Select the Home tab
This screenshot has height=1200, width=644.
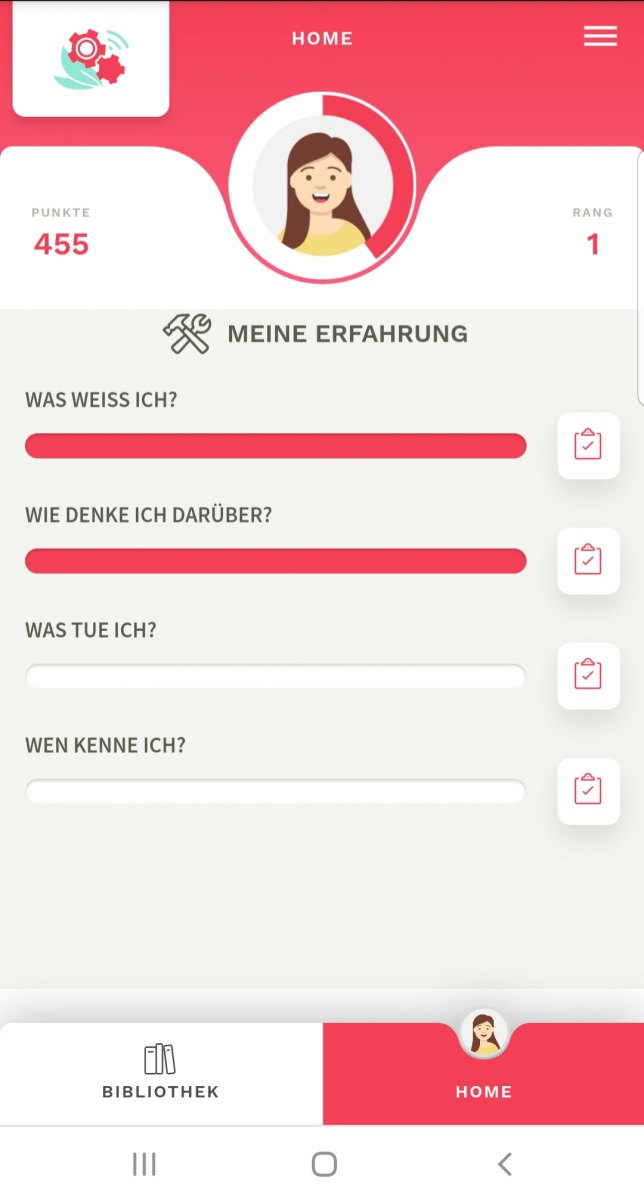(483, 1073)
